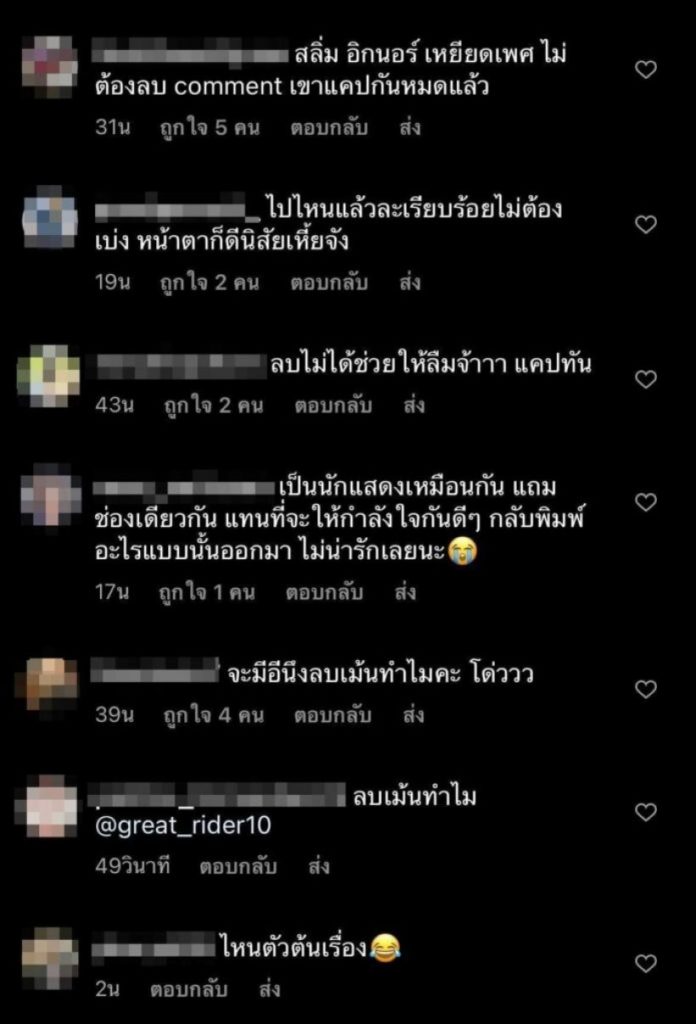Reply to the 49วินาที comment
696x1024 pixels.
[235, 866]
